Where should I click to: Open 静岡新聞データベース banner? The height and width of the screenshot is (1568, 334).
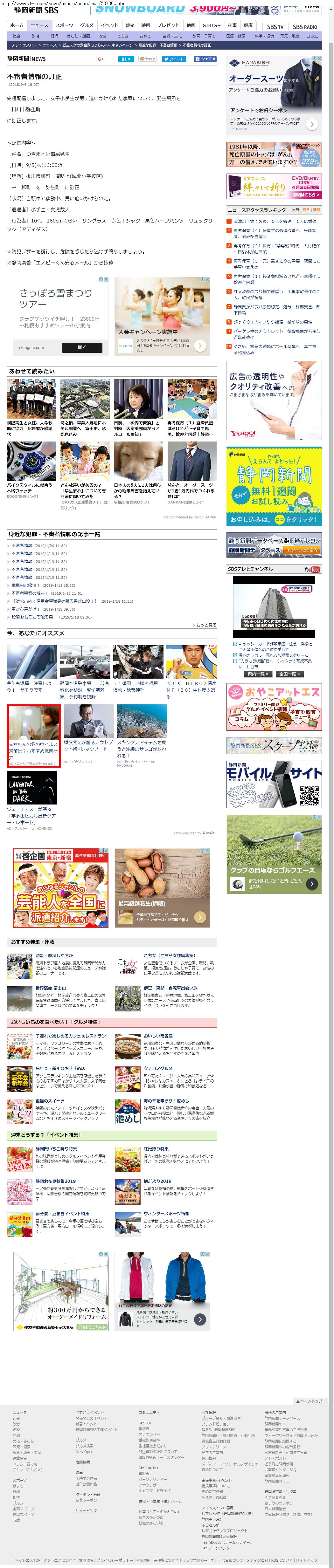point(274,545)
